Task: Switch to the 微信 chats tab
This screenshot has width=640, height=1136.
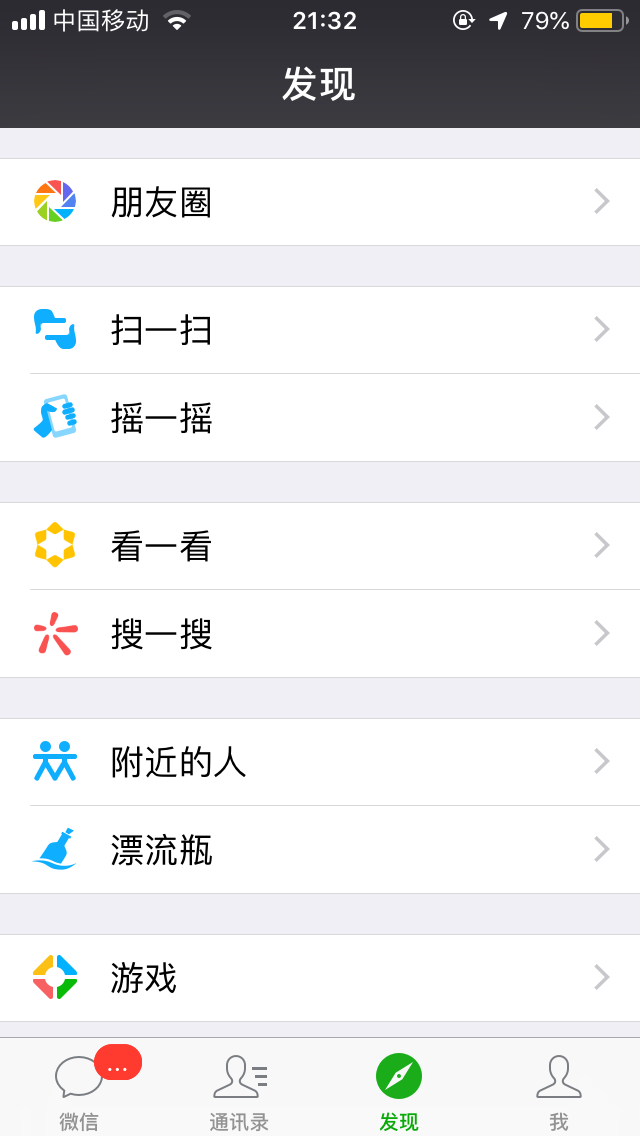Action: tap(80, 1088)
